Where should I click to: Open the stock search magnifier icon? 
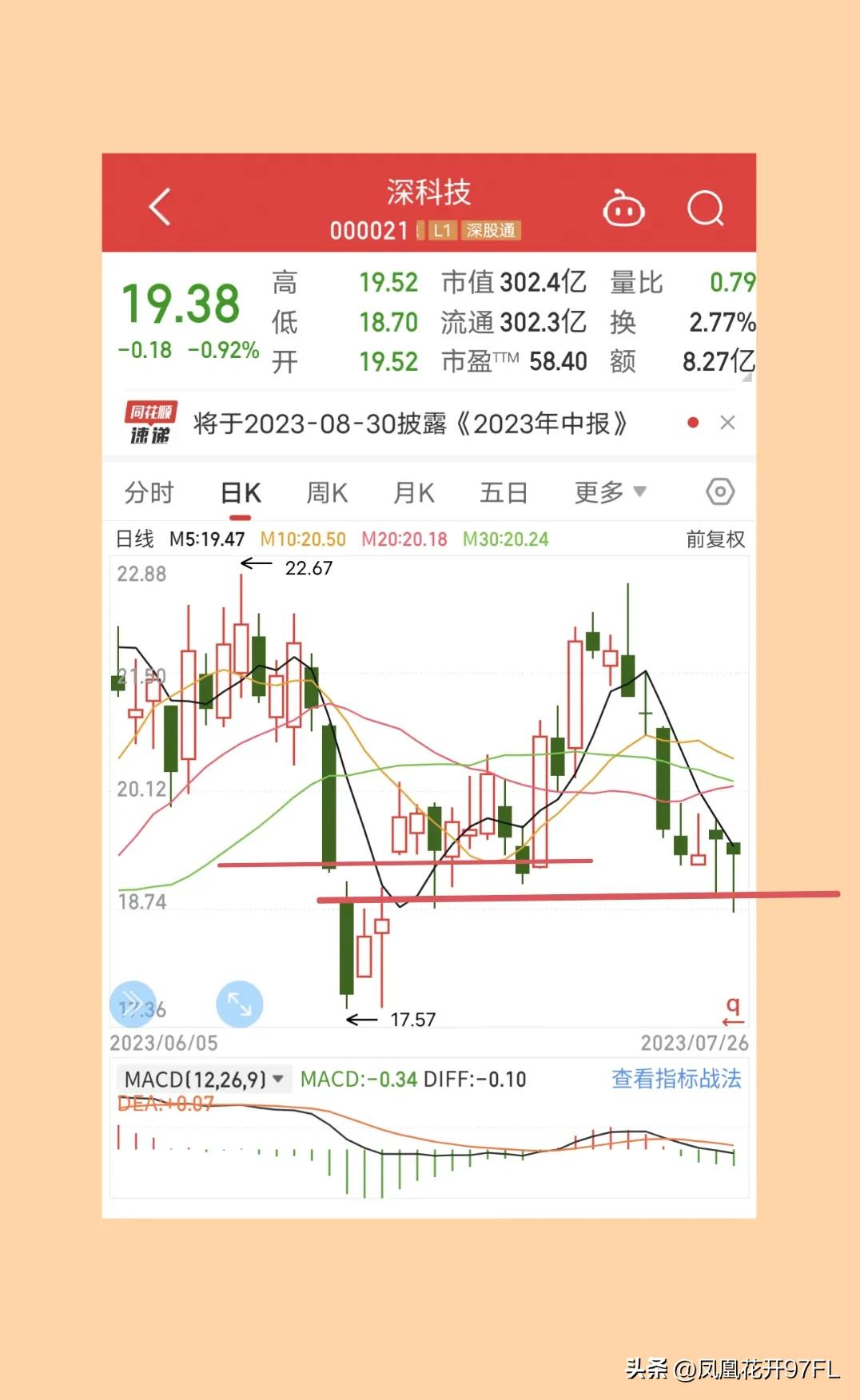pos(707,208)
